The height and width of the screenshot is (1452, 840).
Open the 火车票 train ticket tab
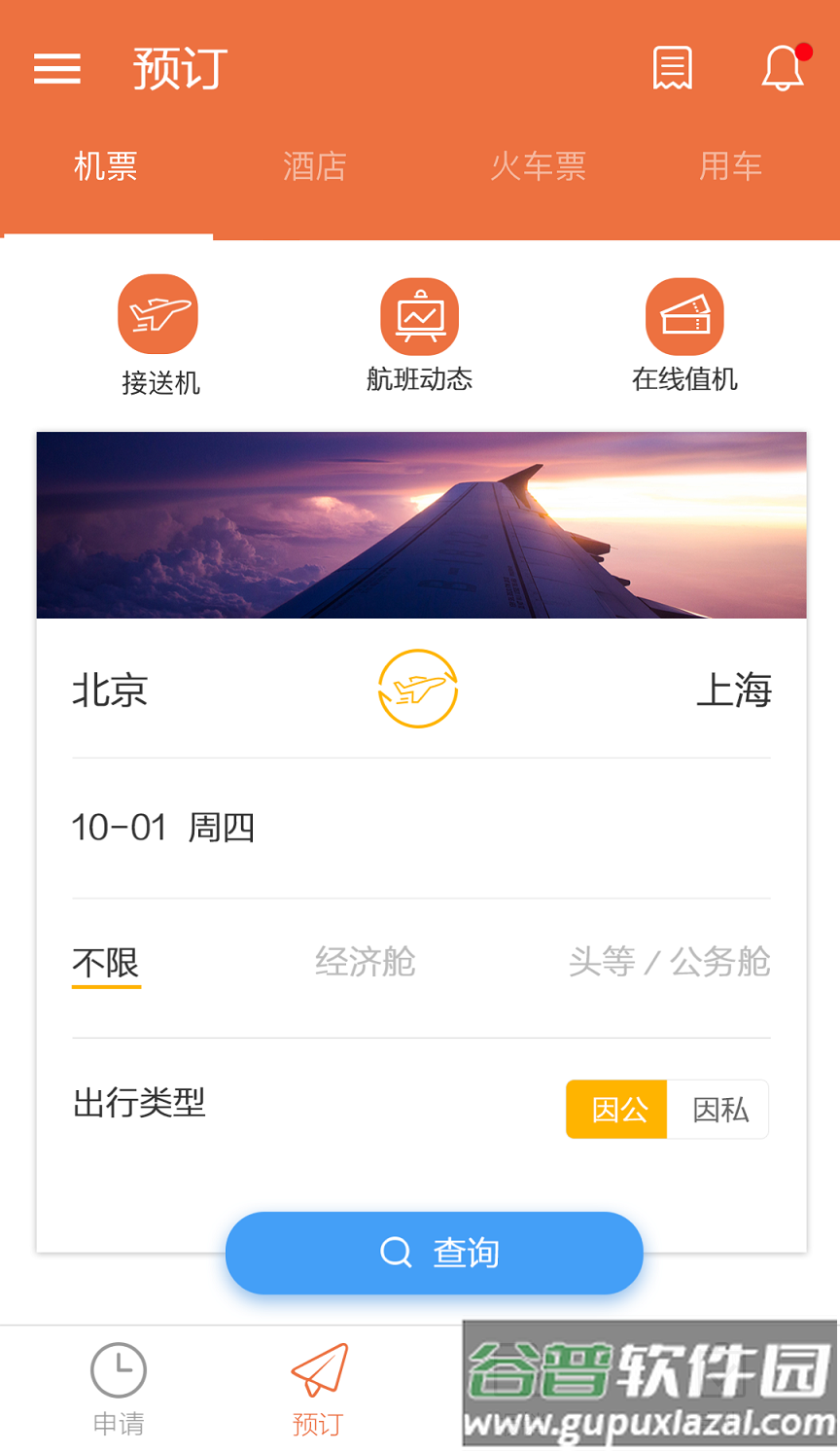[x=538, y=166]
